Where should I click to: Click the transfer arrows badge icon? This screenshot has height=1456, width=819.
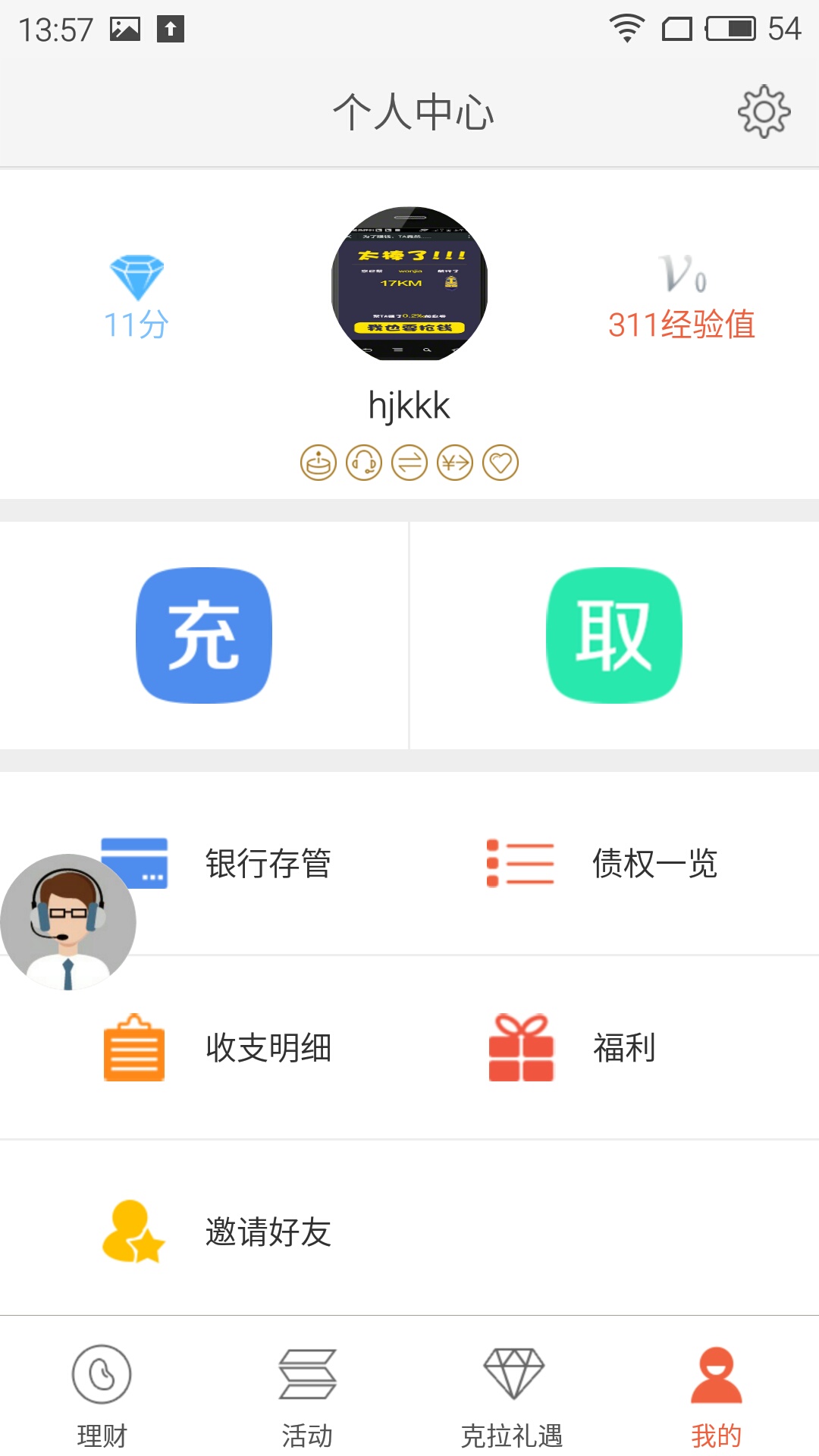click(x=409, y=461)
